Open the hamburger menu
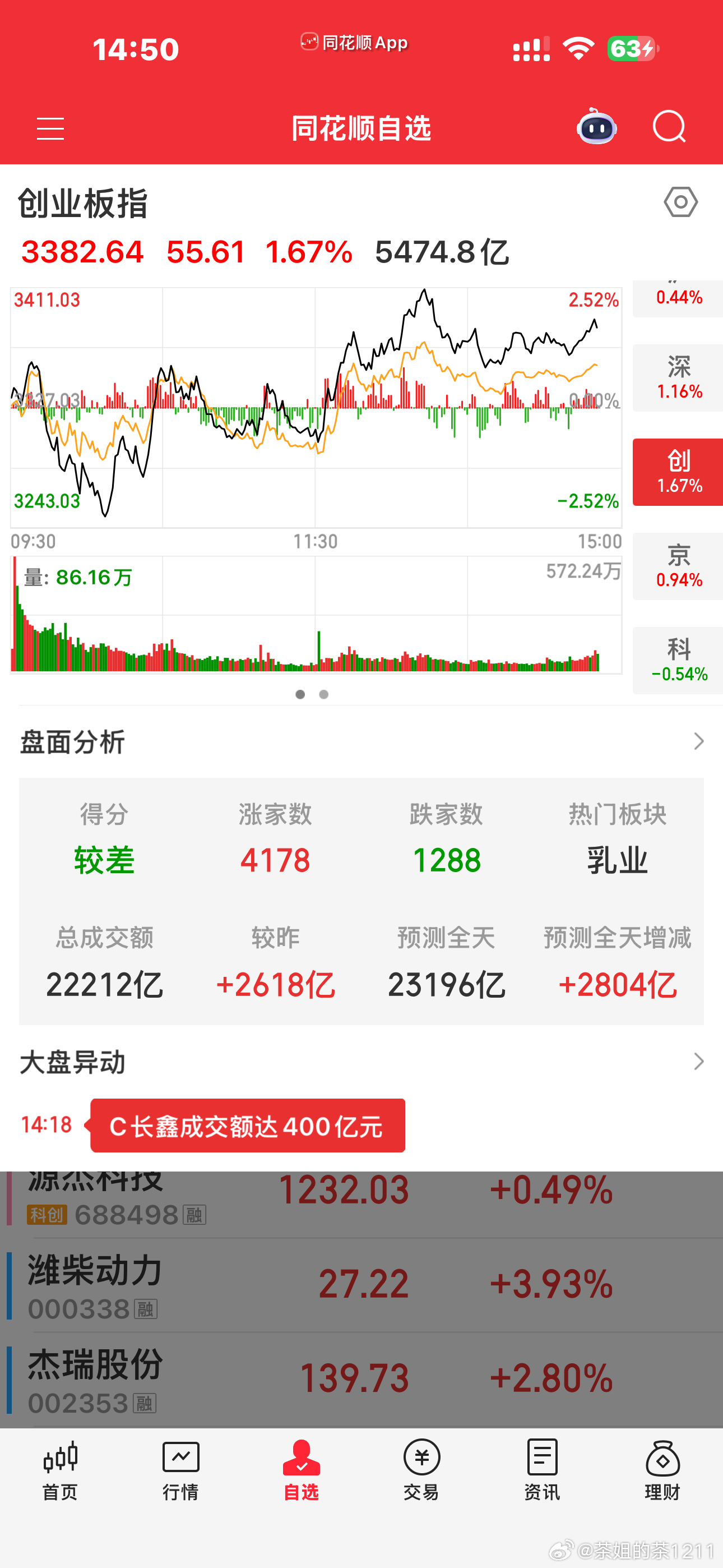 (50, 128)
